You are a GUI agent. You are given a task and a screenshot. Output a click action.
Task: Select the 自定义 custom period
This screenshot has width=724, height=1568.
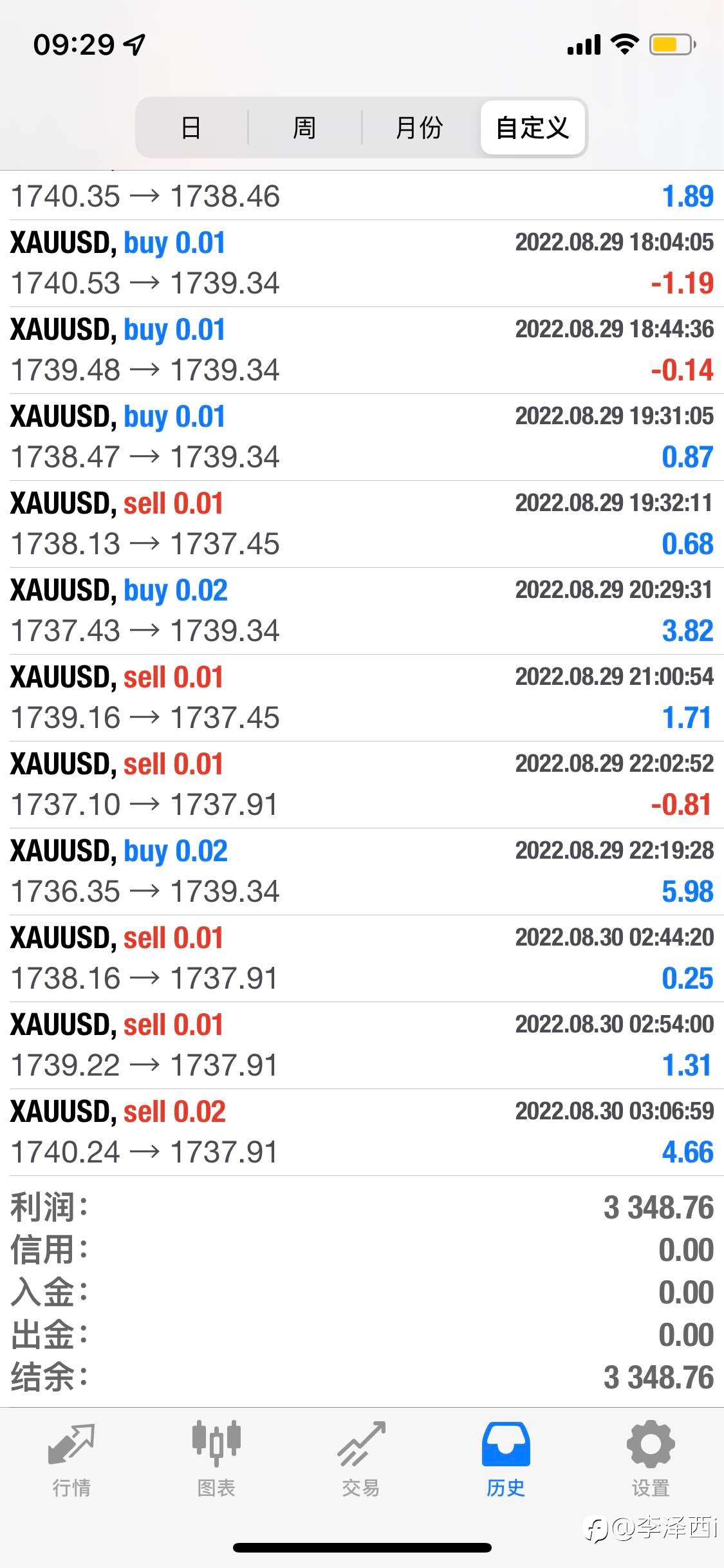pyautogui.click(x=533, y=127)
